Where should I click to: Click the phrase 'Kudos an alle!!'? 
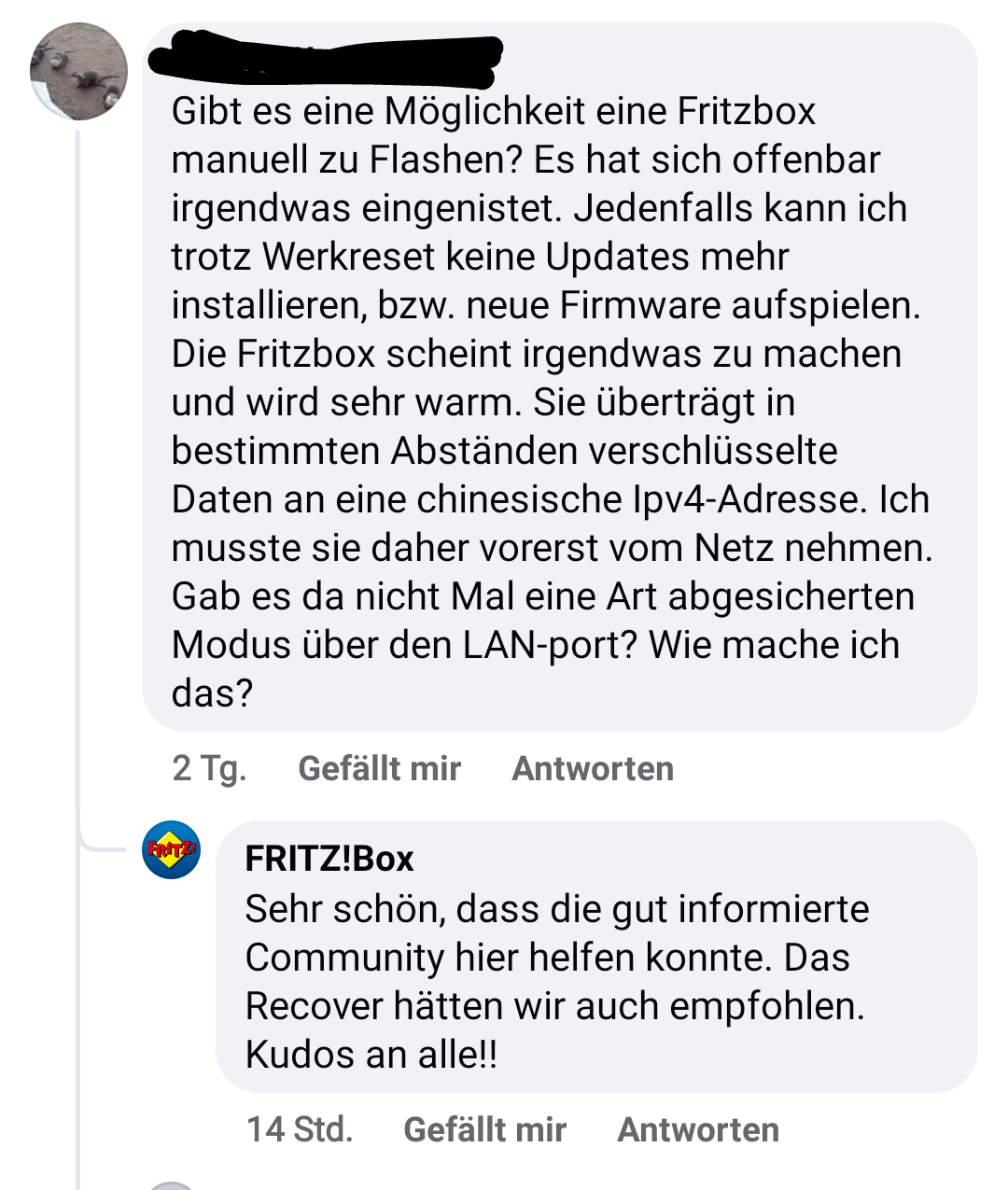point(373,1055)
